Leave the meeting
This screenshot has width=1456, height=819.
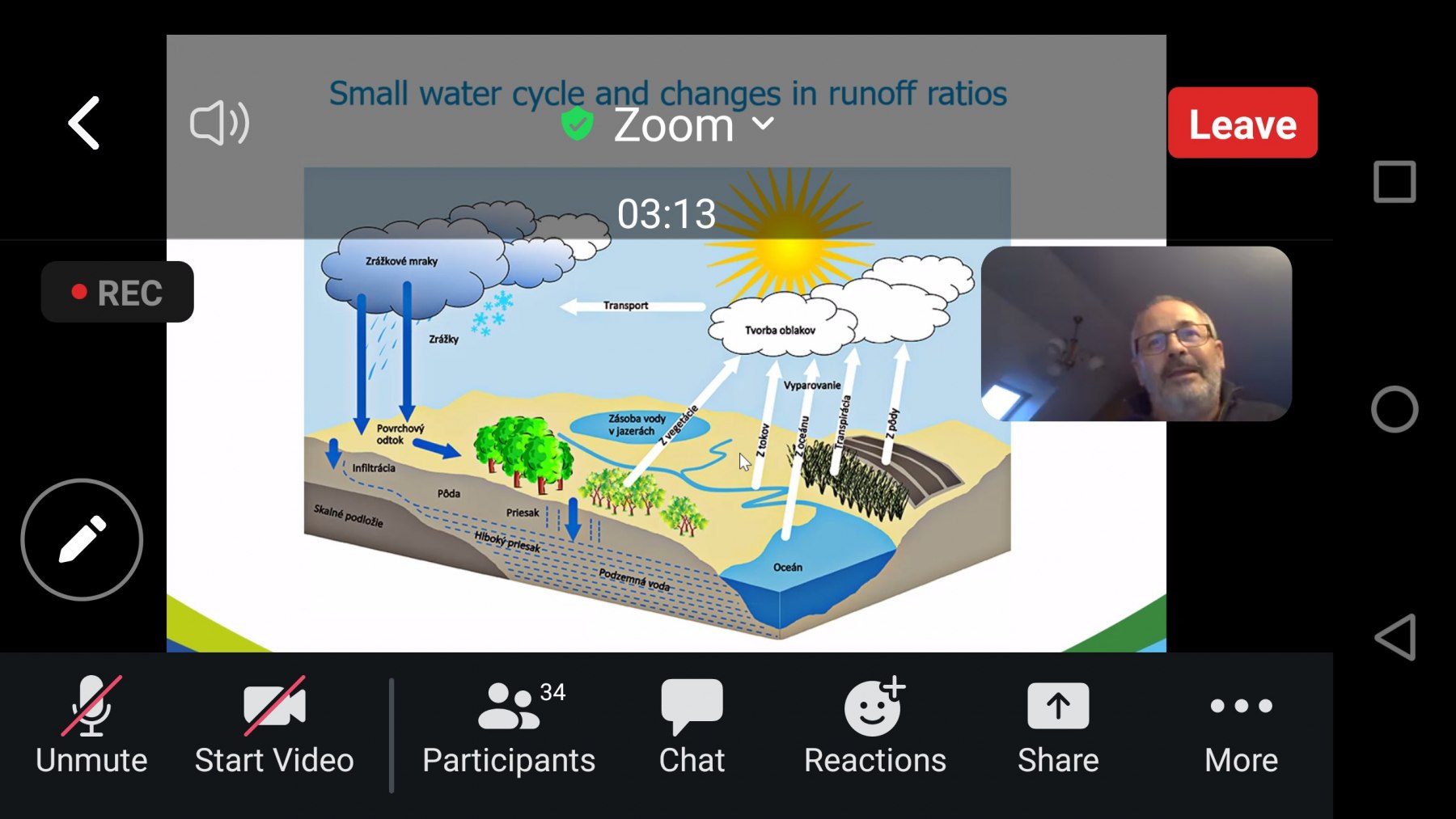tap(1242, 123)
